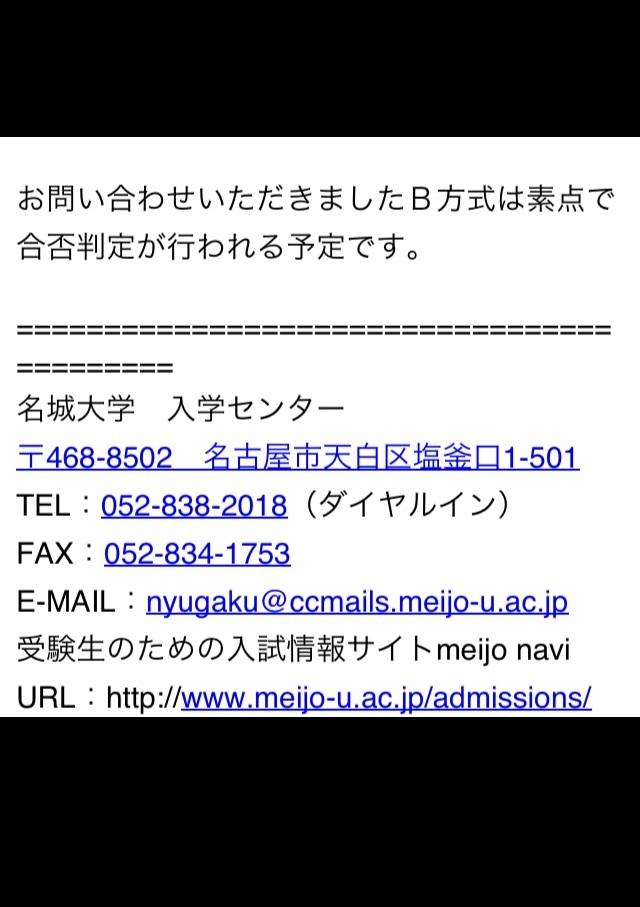Open the www.meijo-u.ac.jp/admissions/ link
The height and width of the screenshot is (907, 640).
386,697
